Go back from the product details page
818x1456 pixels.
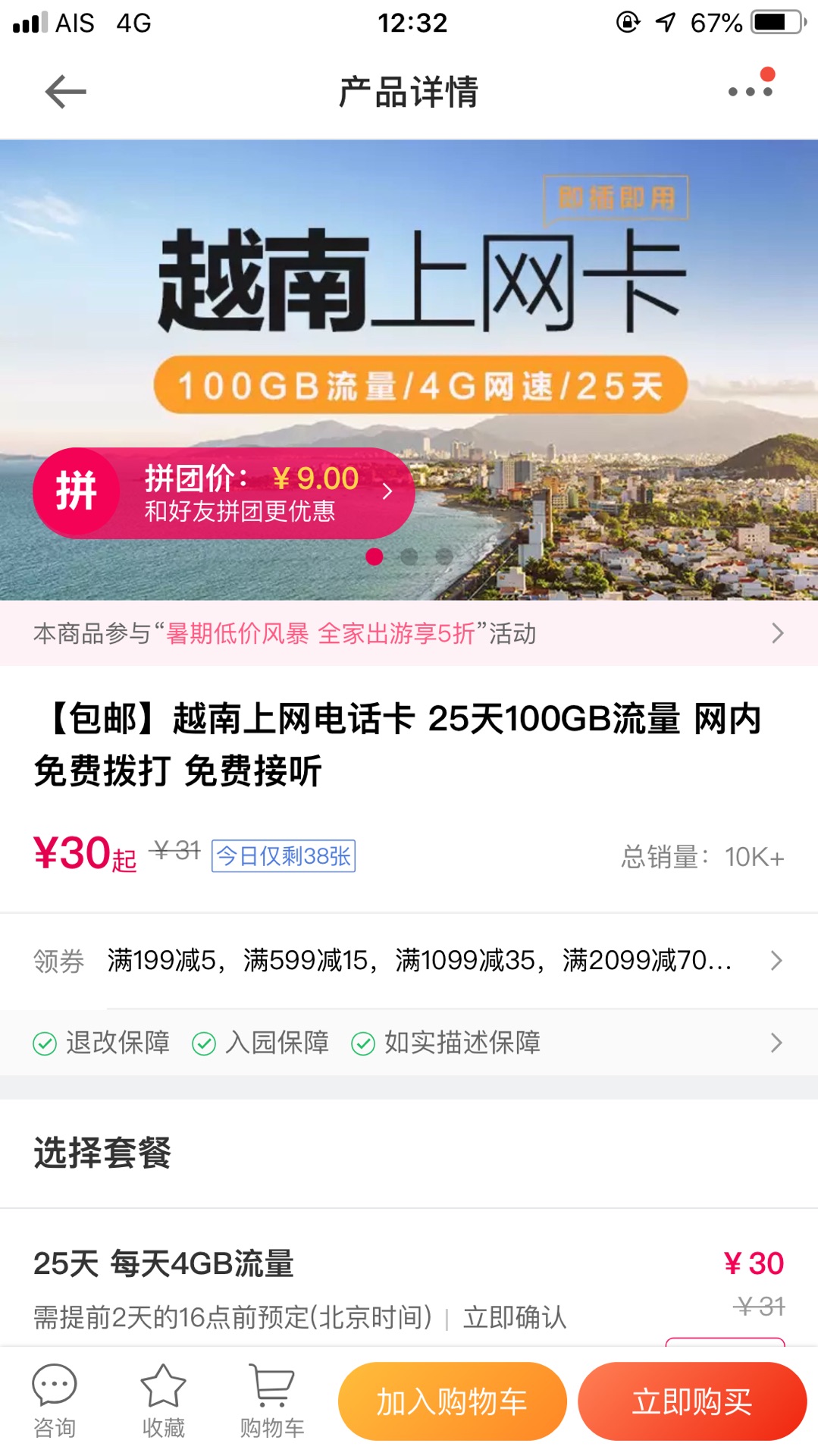pyautogui.click(x=65, y=92)
